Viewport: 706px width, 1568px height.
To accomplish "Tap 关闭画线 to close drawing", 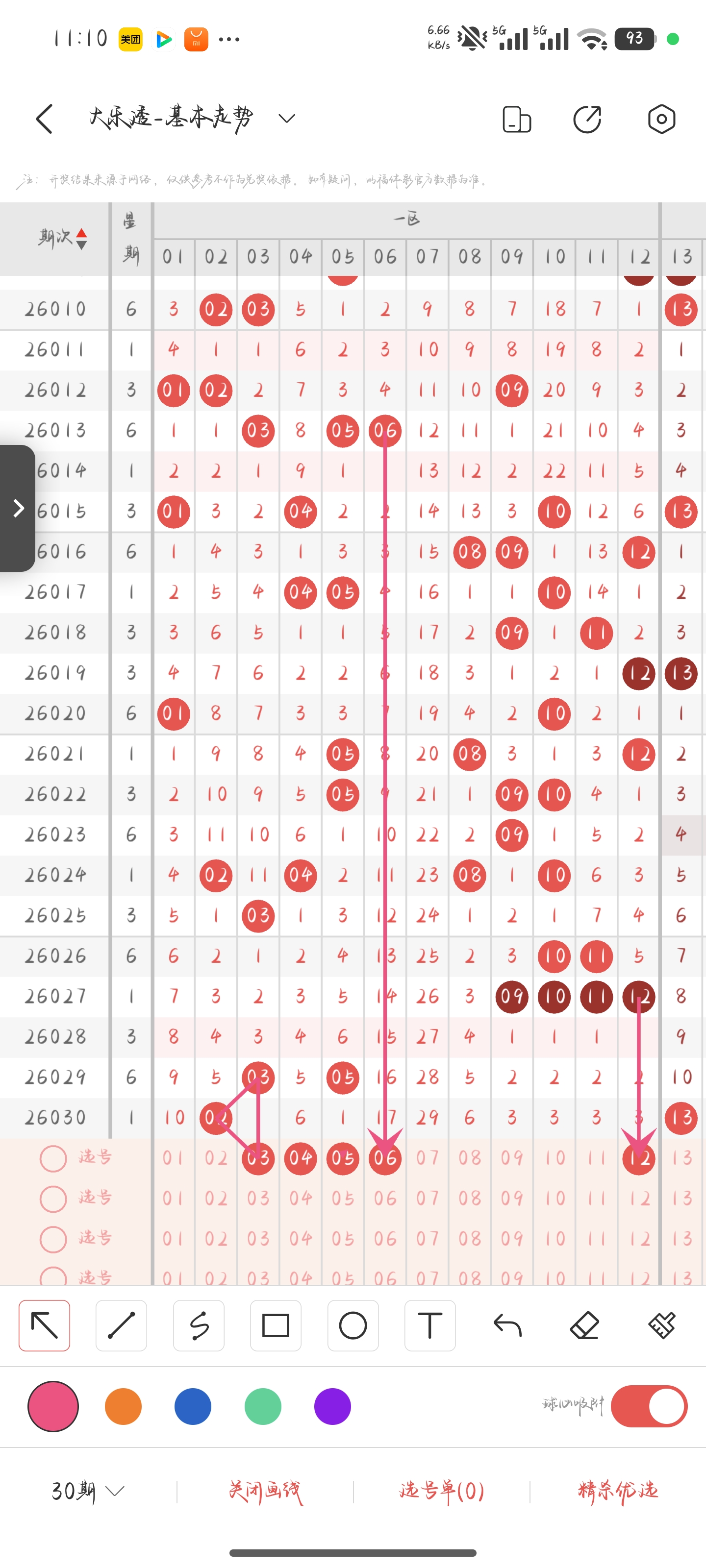I will pyautogui.click(x=265, y=1491).
